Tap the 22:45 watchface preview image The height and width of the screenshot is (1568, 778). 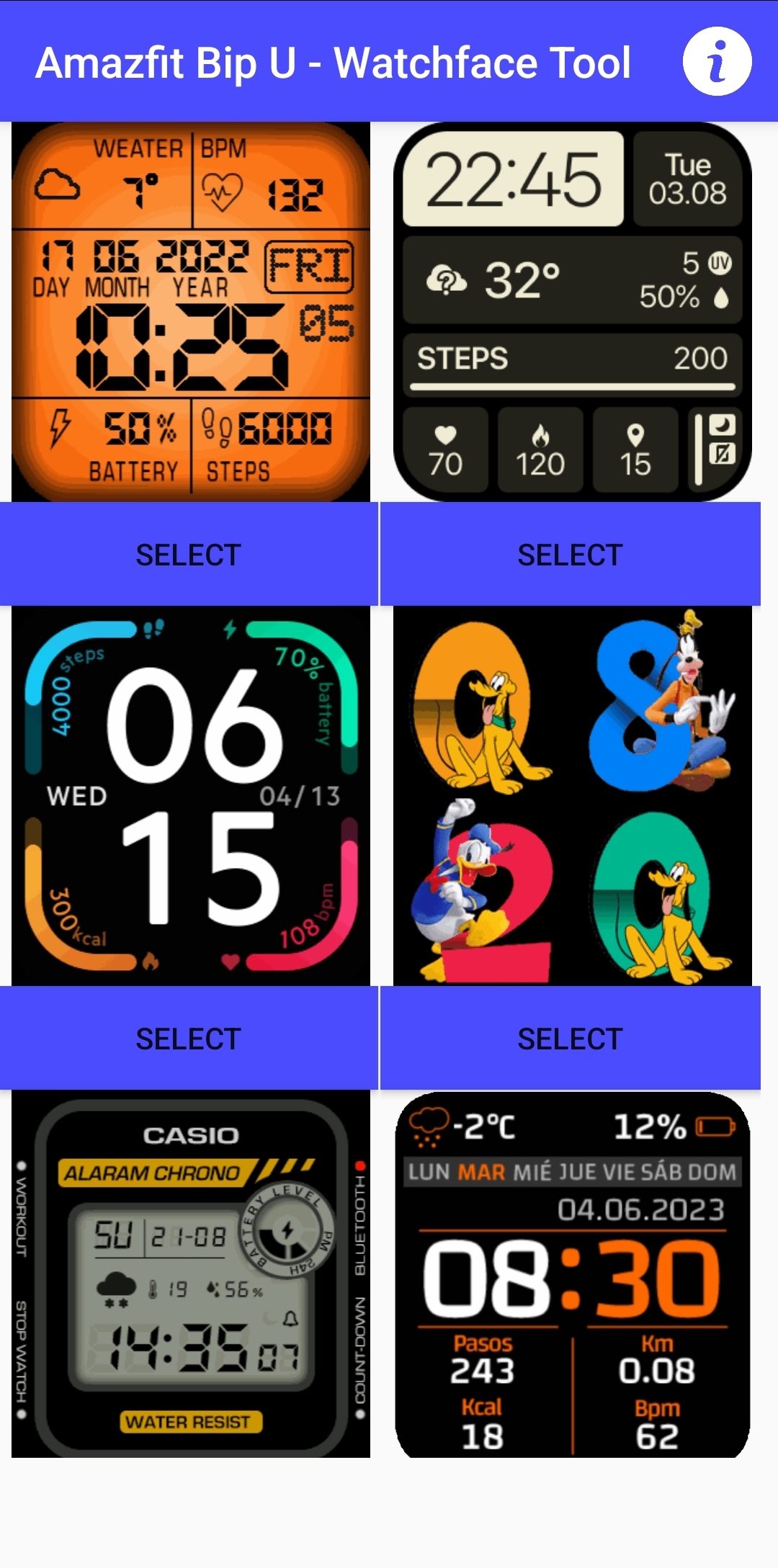pos(573,312)
